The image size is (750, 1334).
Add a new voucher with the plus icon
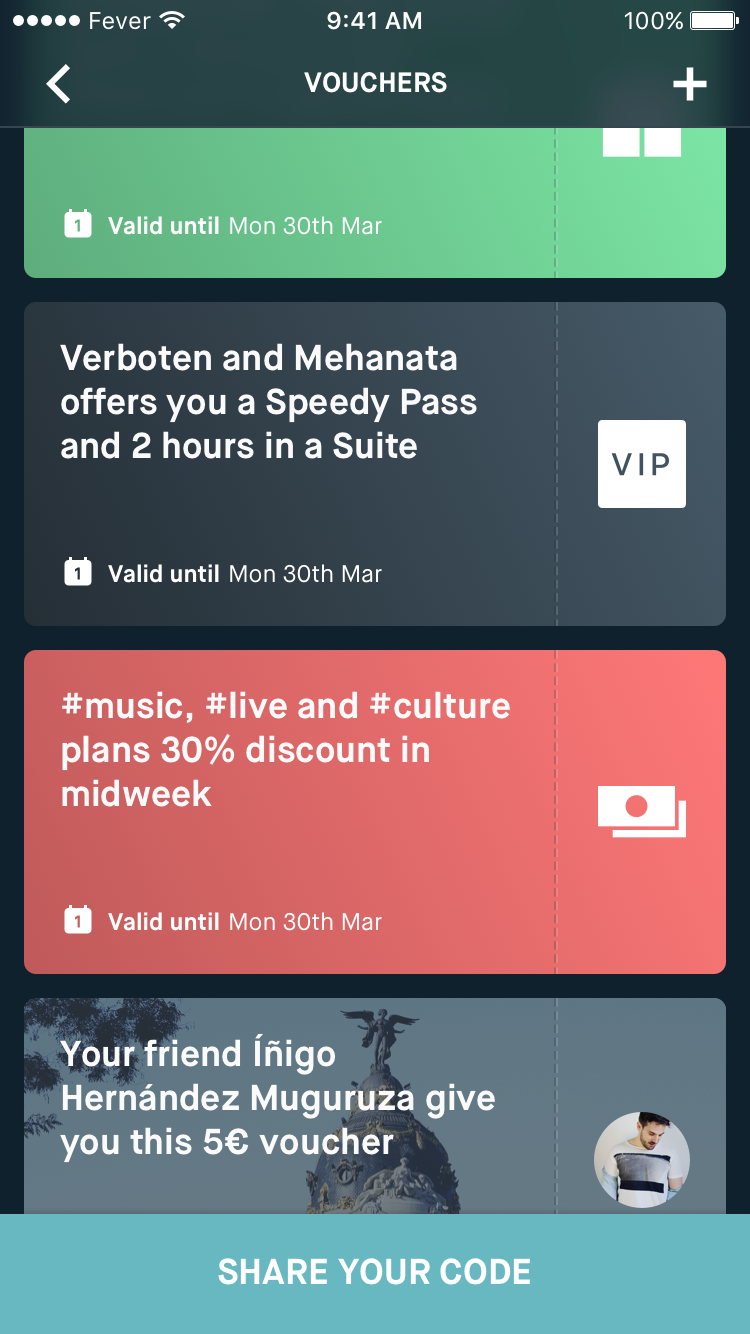point(689,84)
